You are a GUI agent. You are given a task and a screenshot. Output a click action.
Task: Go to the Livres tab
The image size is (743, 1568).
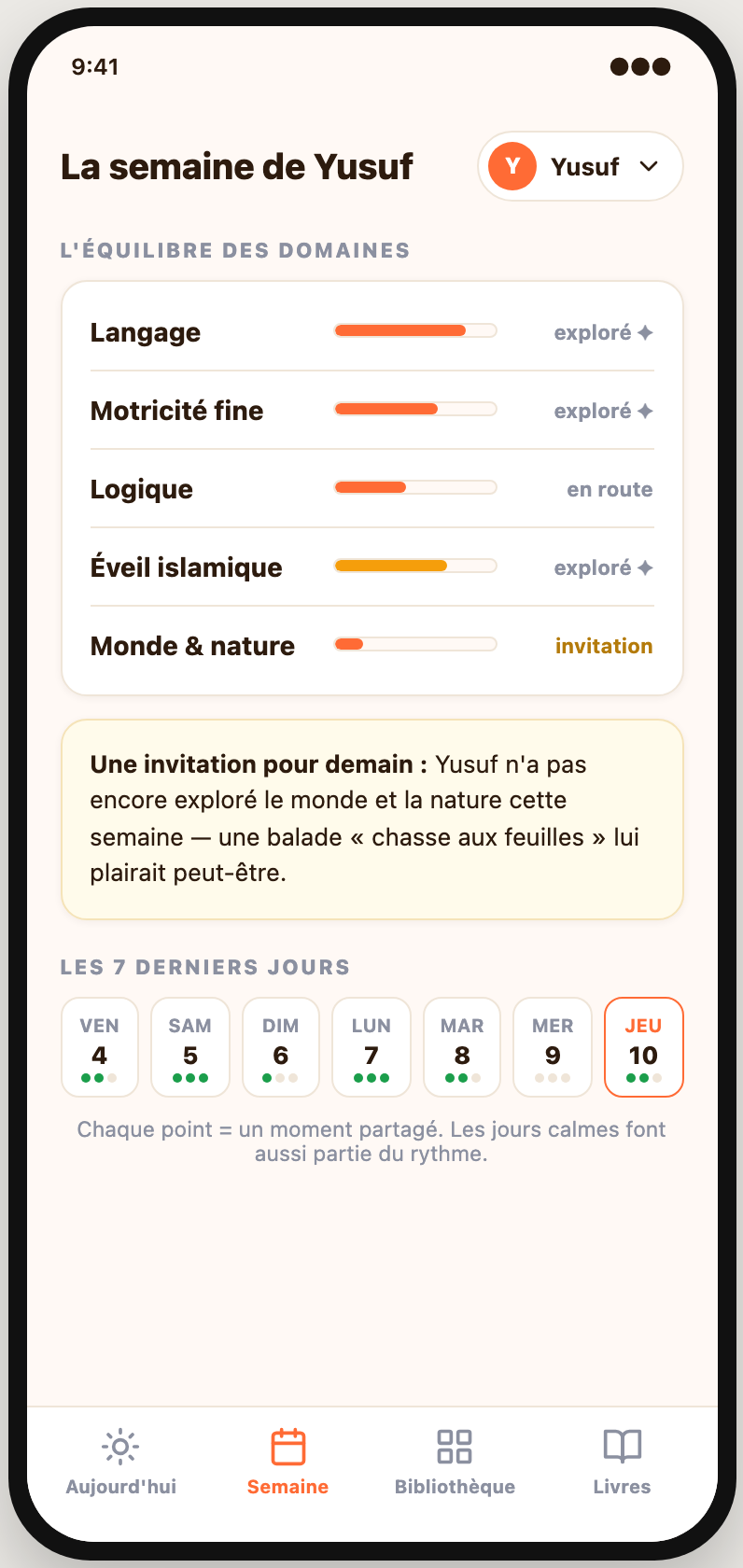[x=622, y=1462]
